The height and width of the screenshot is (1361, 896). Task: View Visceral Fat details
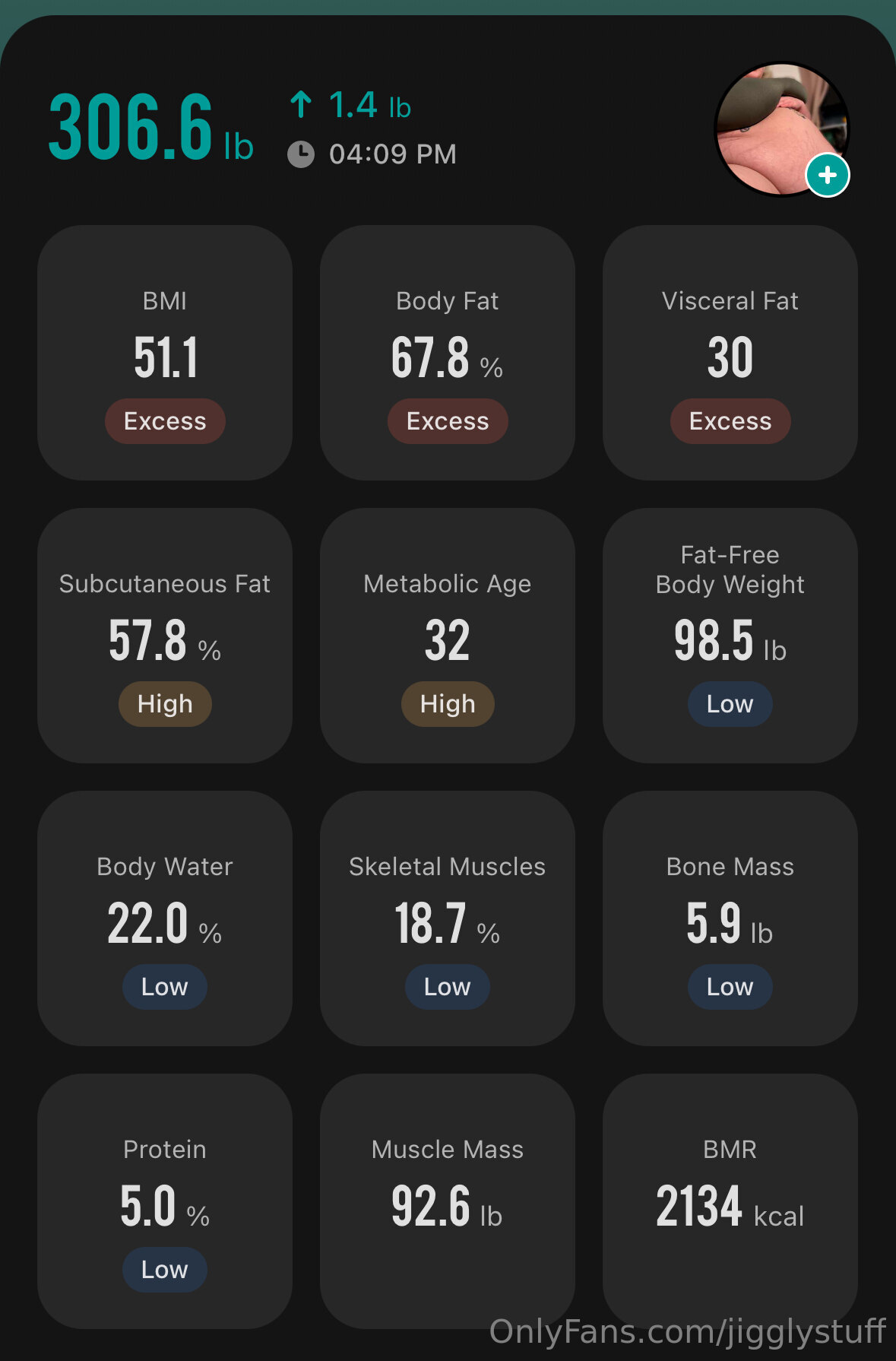tap(730, 353)
